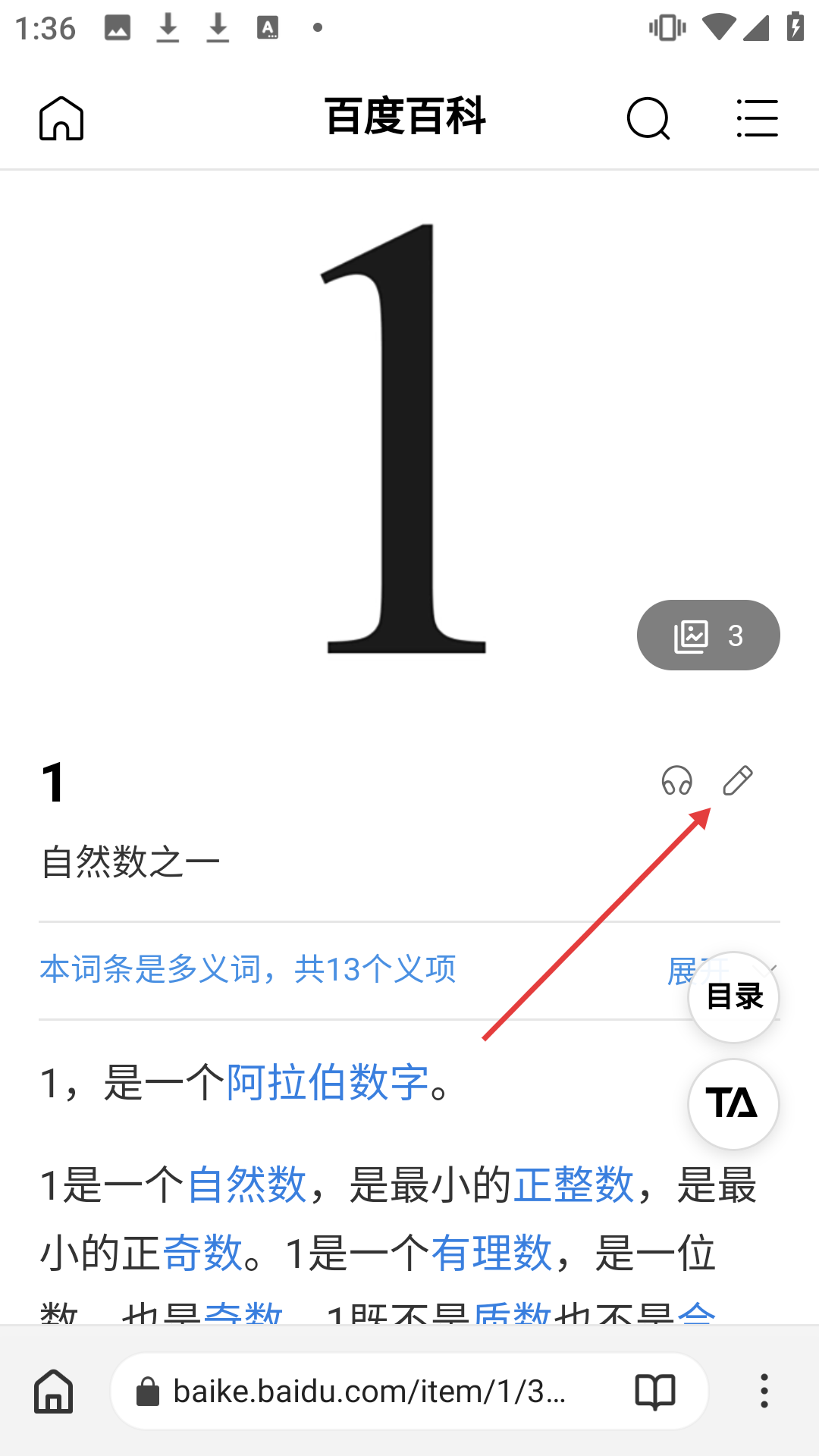Open the 自然数 link
819x1456 pixels.
pos(246,1185)
